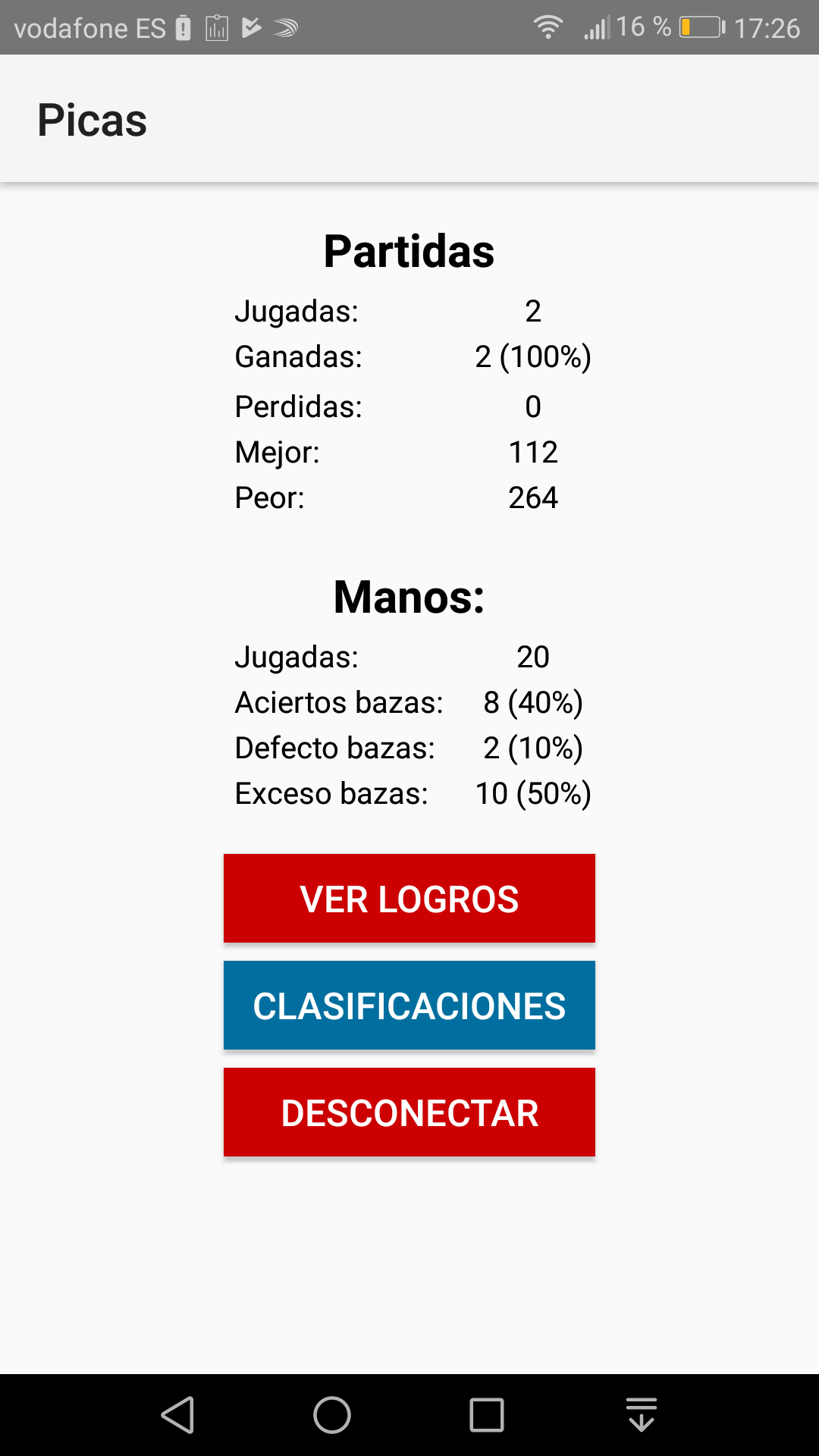Viewport: 819px width, 1456px height.
Task: Open the Ver Logros achievements button
Action: 409,899
